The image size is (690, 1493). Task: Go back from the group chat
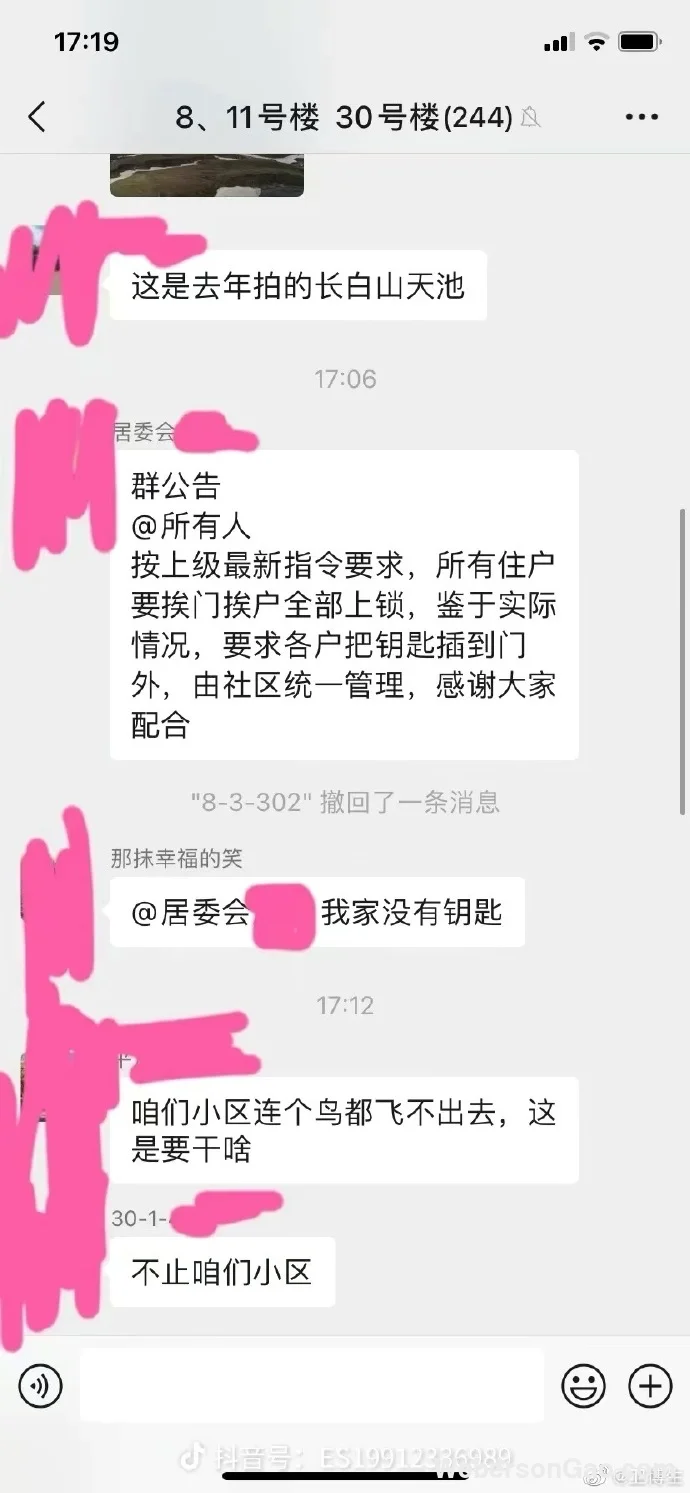[x=37, y=117]
